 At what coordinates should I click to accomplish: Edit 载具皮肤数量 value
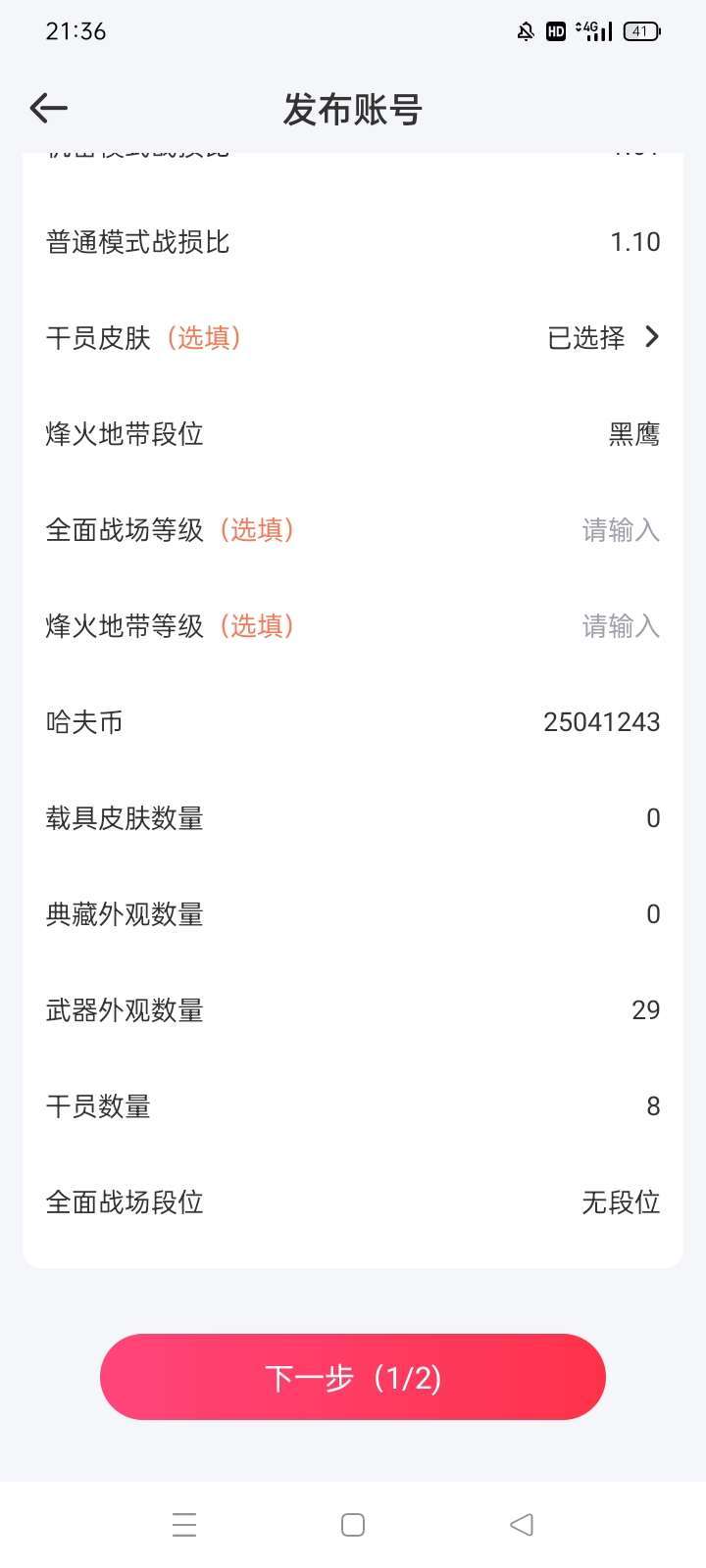click(652, 818)
